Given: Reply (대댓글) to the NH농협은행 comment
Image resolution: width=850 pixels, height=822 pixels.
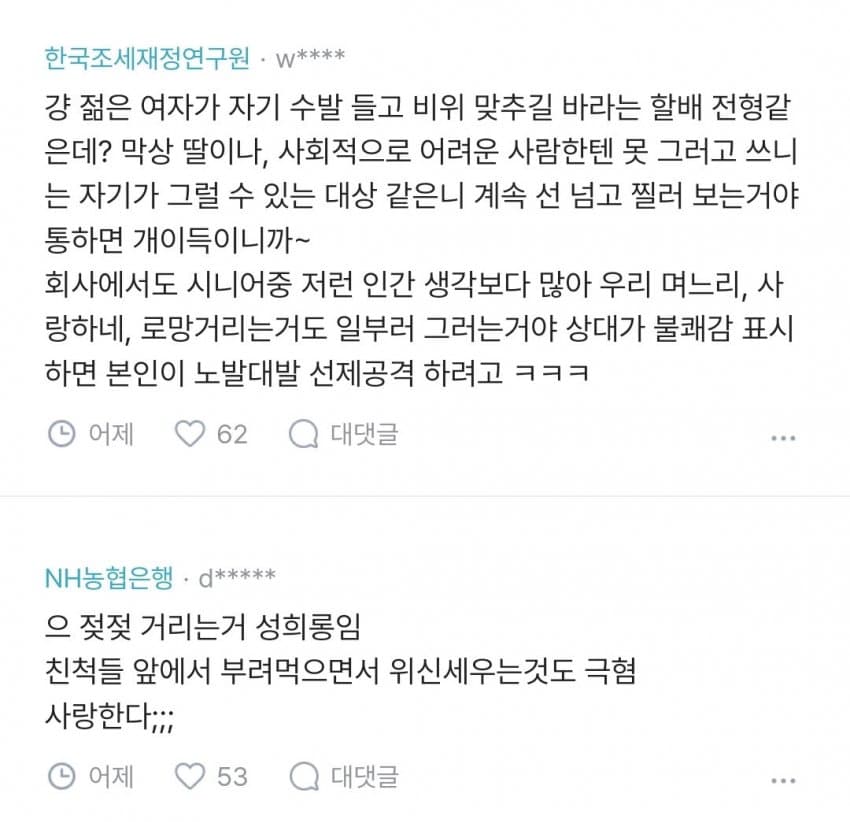Looking at the screenshot, I should 344,776.
